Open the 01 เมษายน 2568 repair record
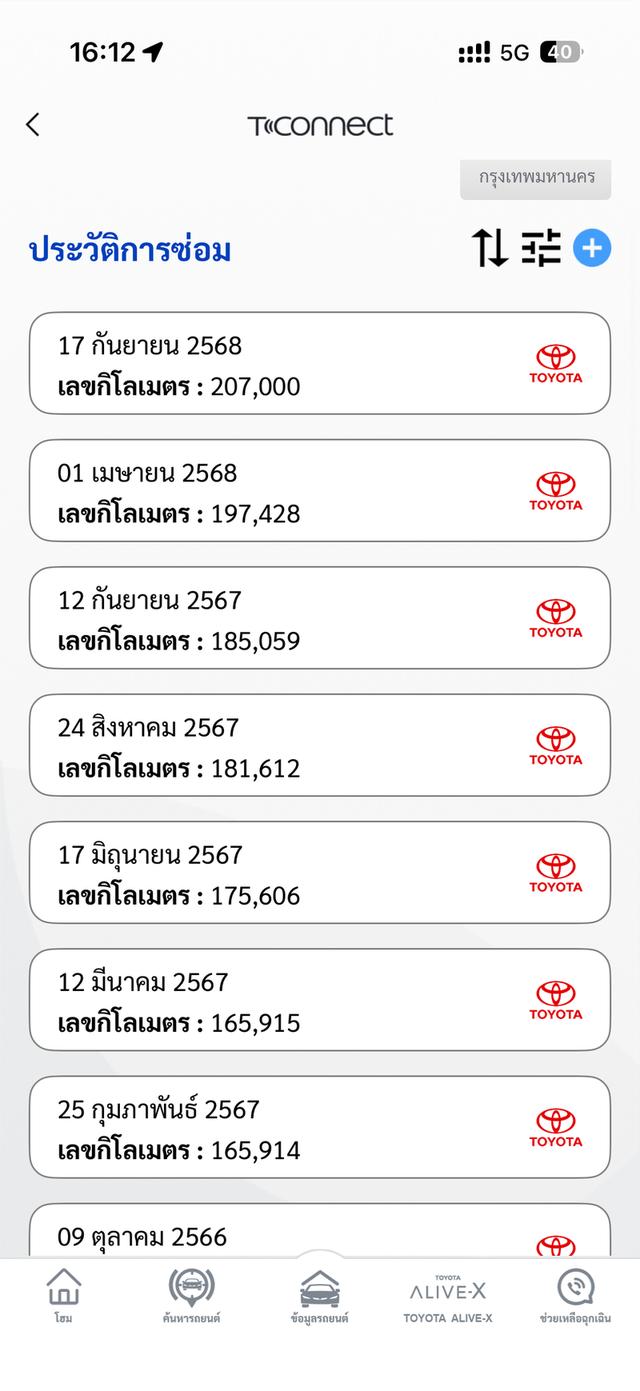 tap(320, 490)
